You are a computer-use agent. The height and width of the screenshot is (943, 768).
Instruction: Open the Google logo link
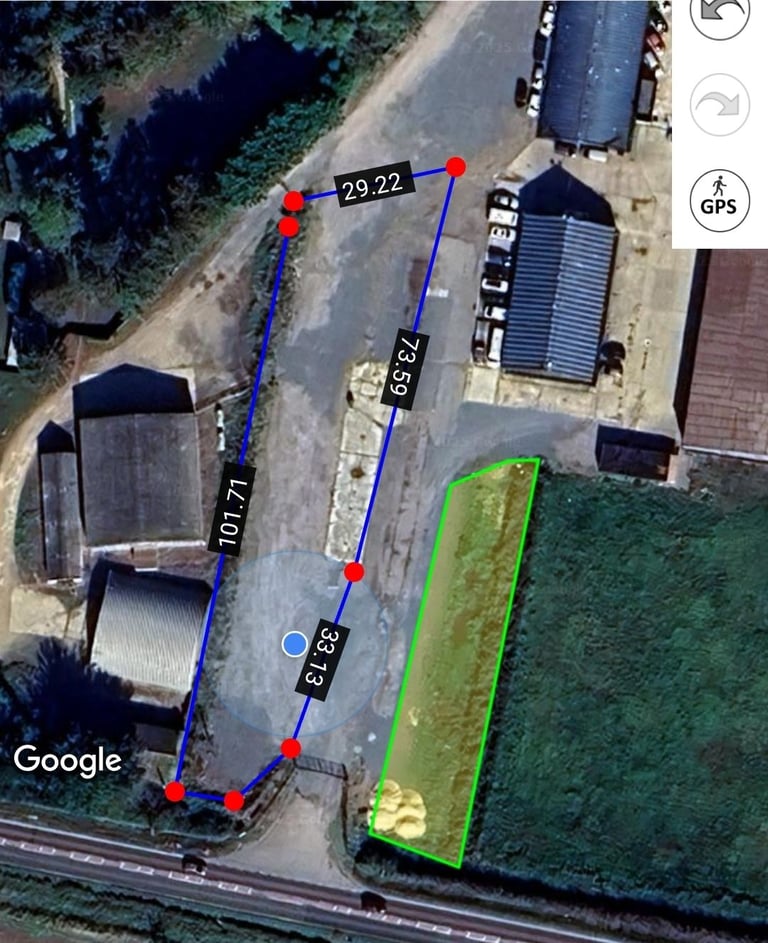(x=68, y=761)
